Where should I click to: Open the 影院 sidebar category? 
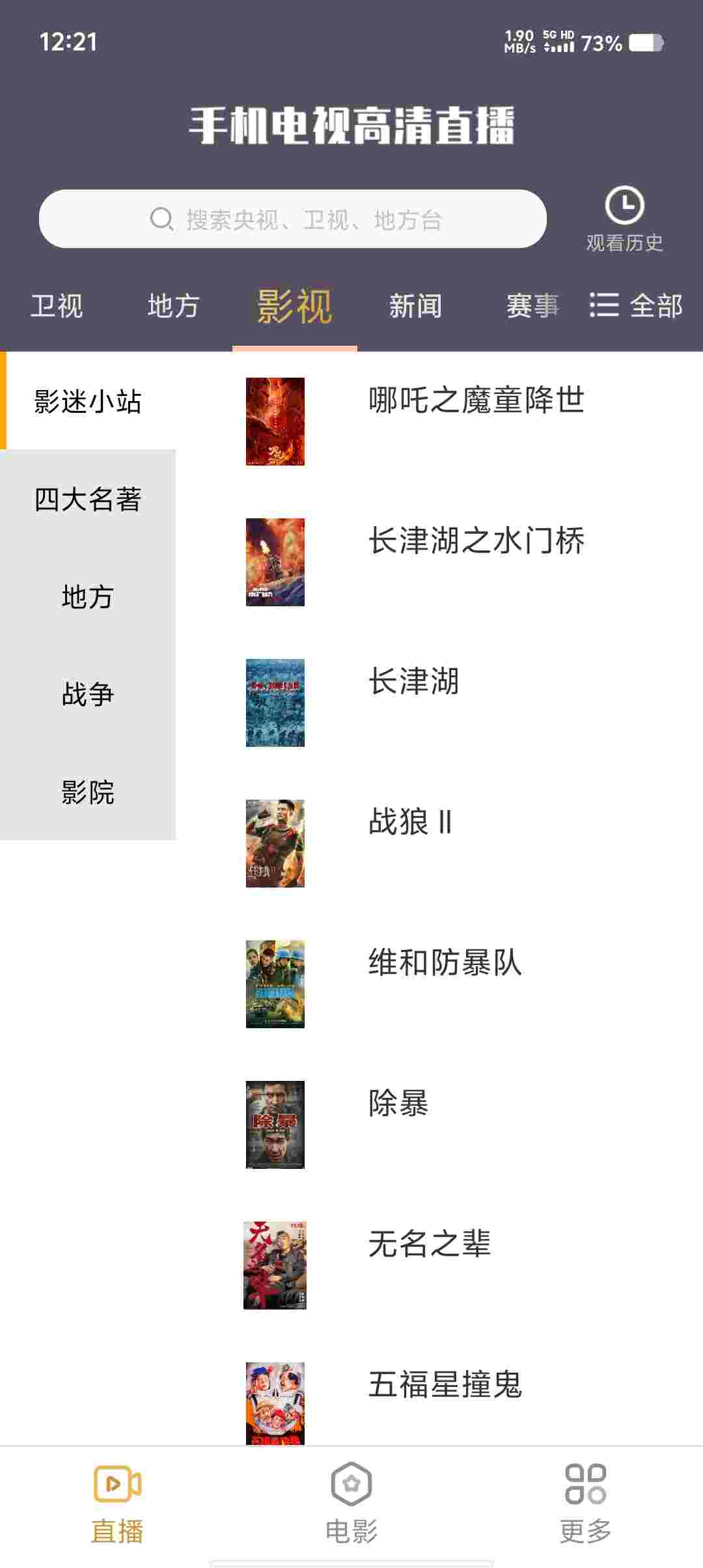click(x=88, y=792)
